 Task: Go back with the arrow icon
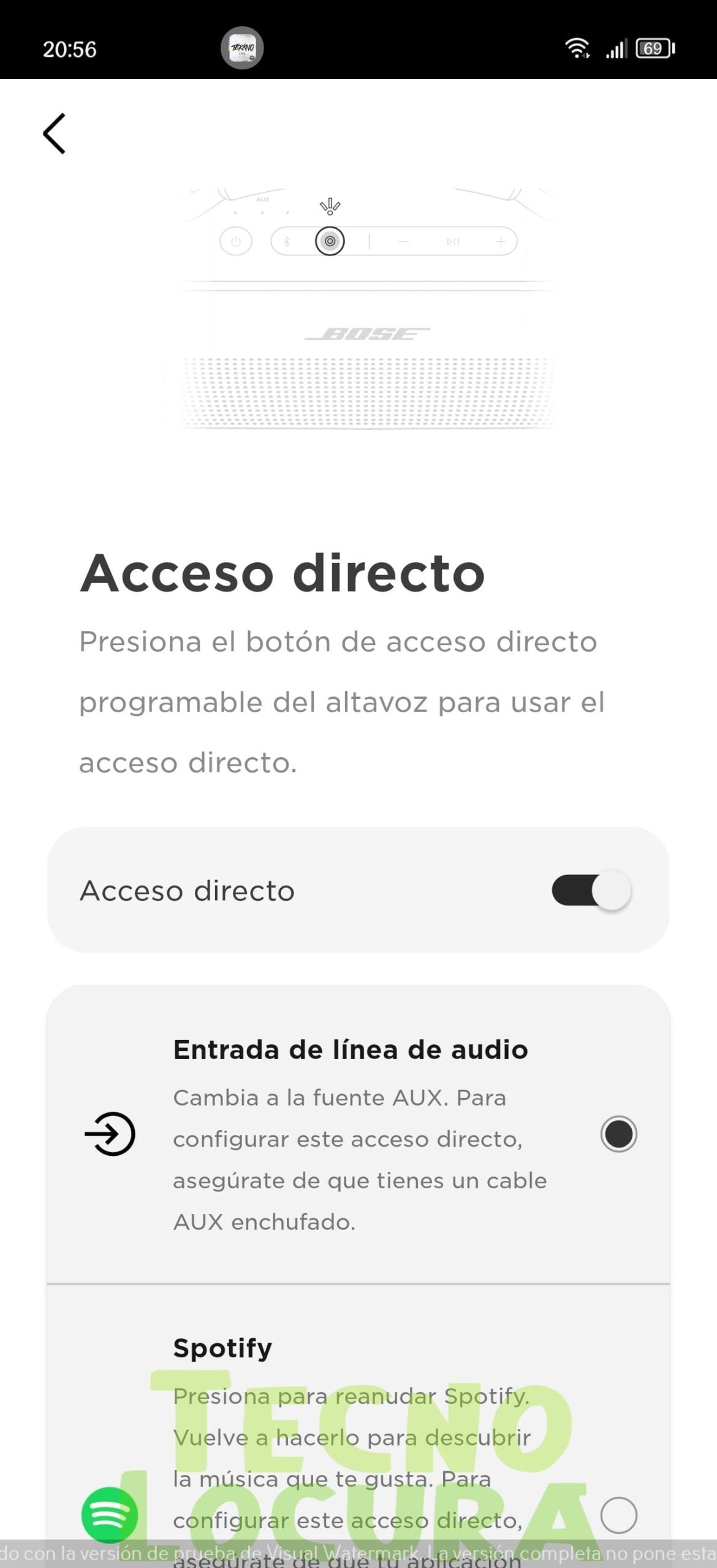point(54,134)
